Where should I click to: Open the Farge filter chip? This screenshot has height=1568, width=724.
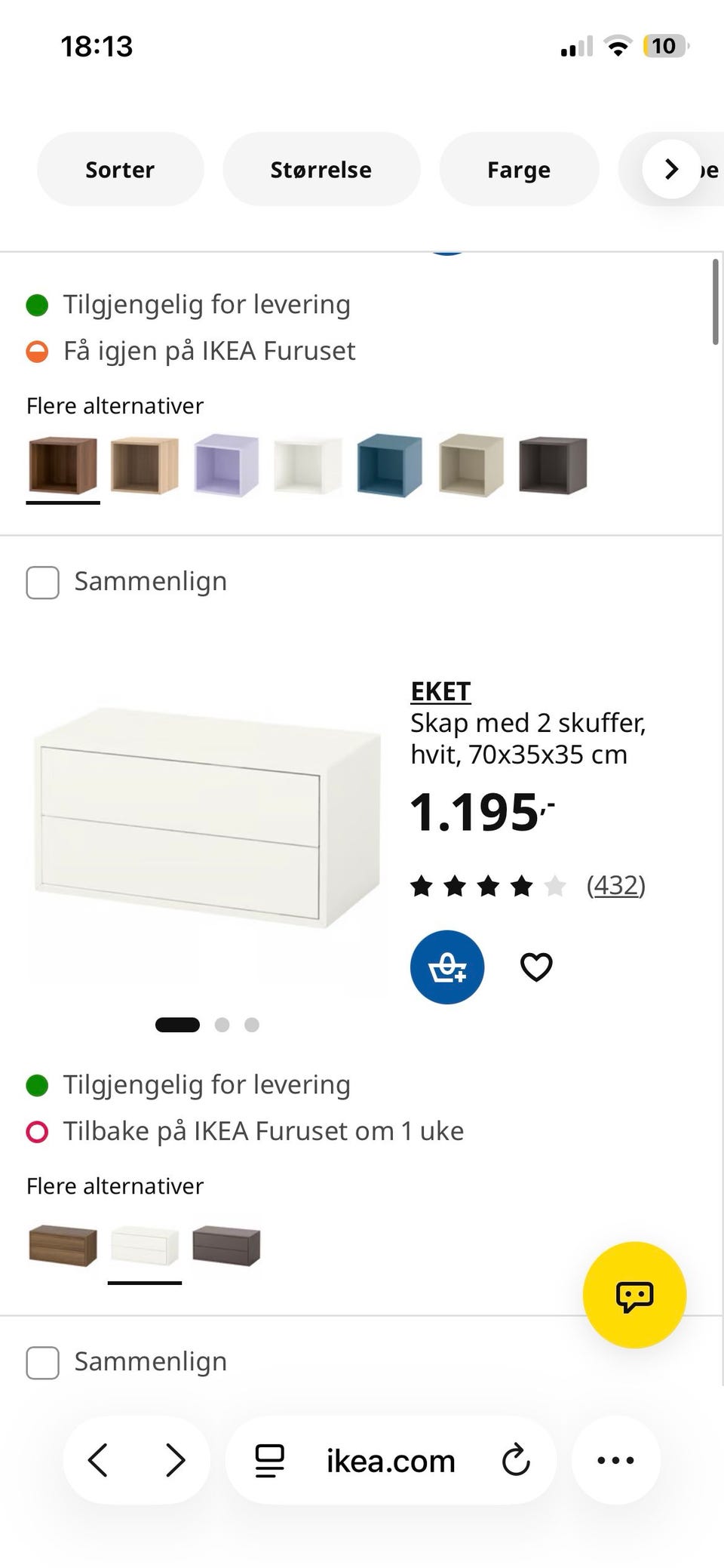[519, 169]
